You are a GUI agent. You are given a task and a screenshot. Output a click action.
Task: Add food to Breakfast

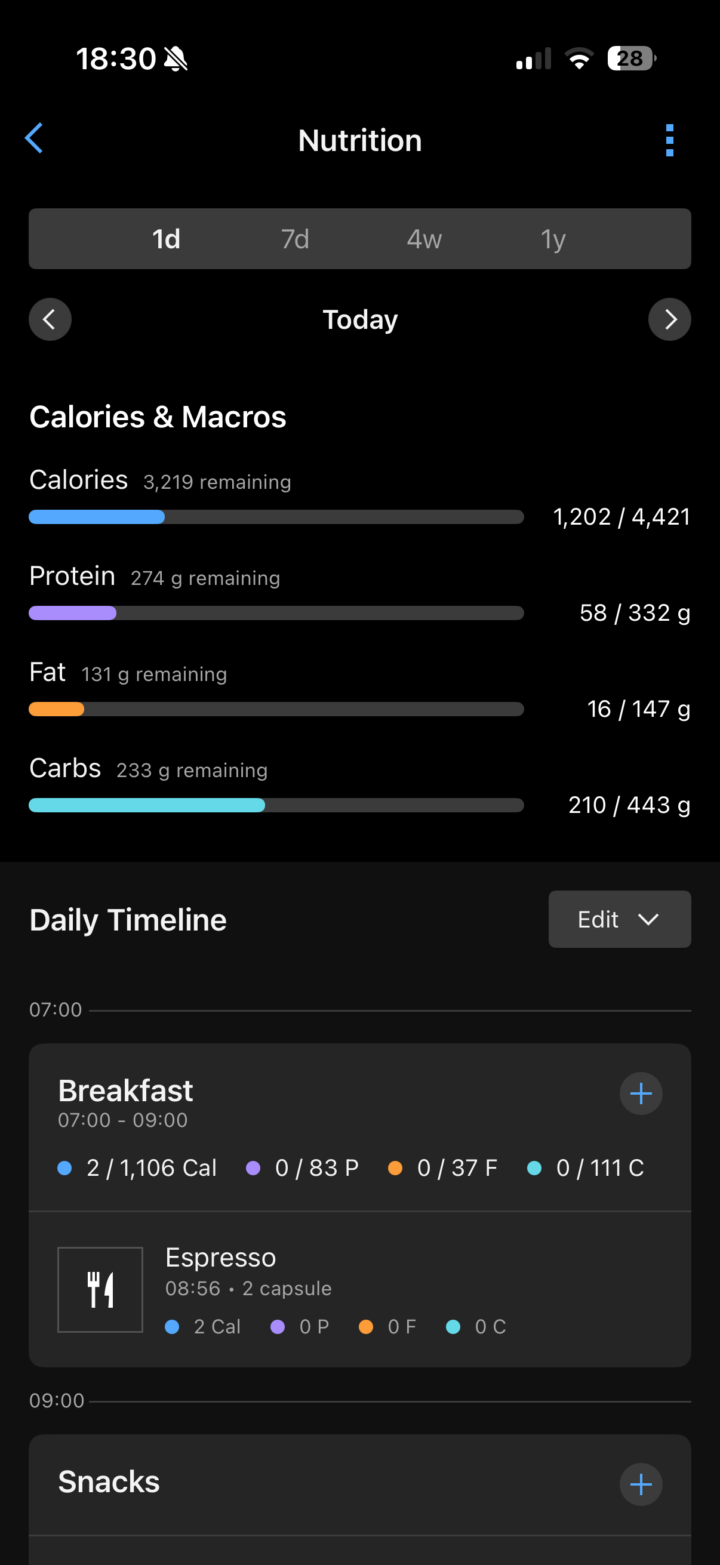[x=641, y=1094]
